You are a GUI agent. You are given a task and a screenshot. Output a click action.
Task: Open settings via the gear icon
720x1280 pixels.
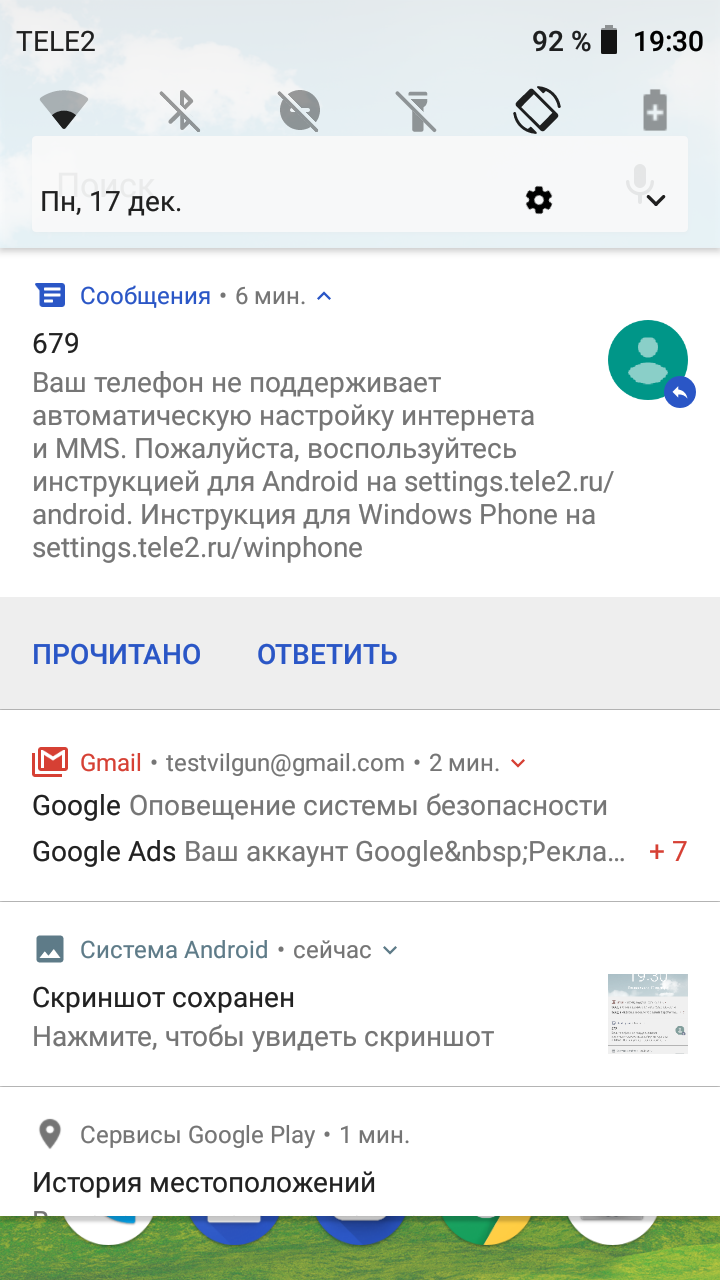tap(539, 201)
